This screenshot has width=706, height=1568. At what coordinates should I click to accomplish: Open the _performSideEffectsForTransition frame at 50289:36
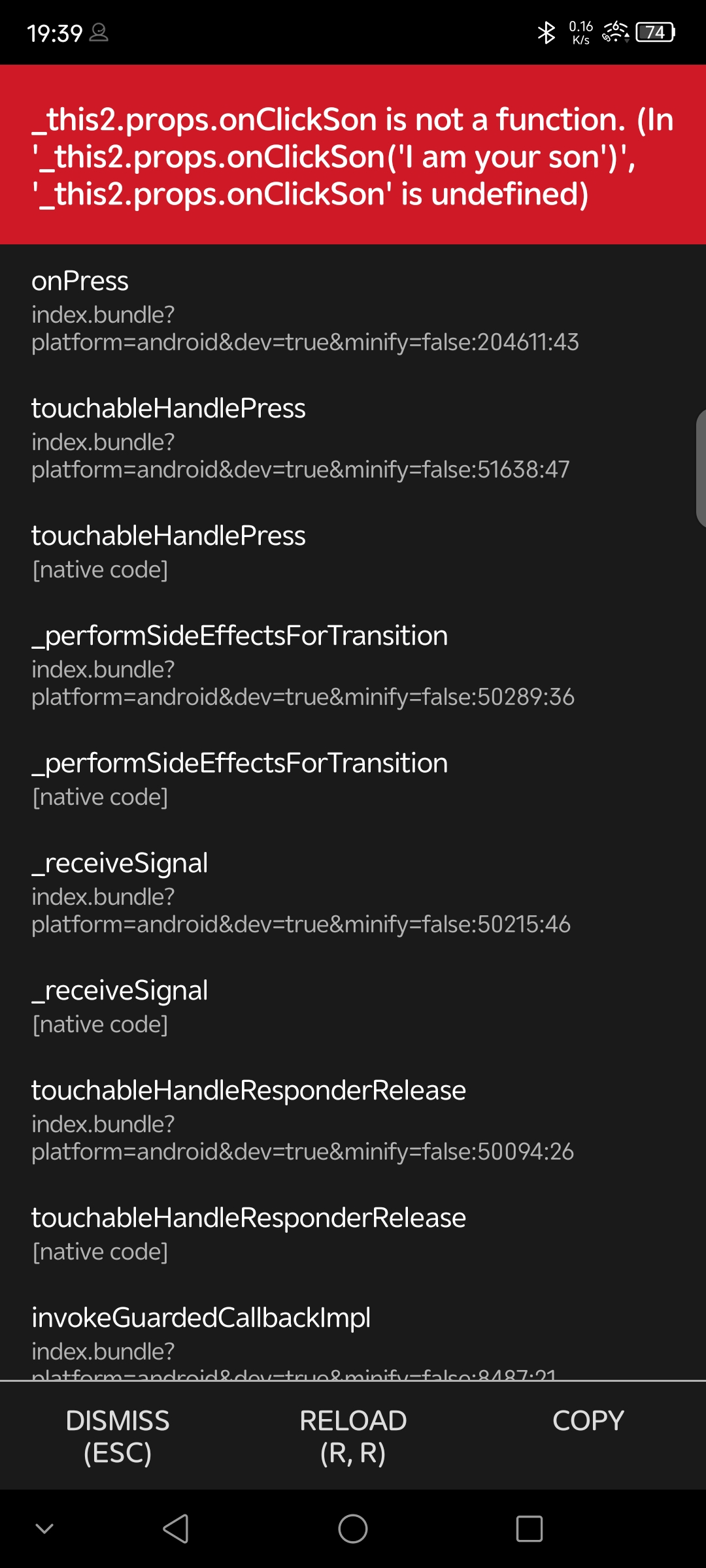pyautogui.click(x=303, y=666)
